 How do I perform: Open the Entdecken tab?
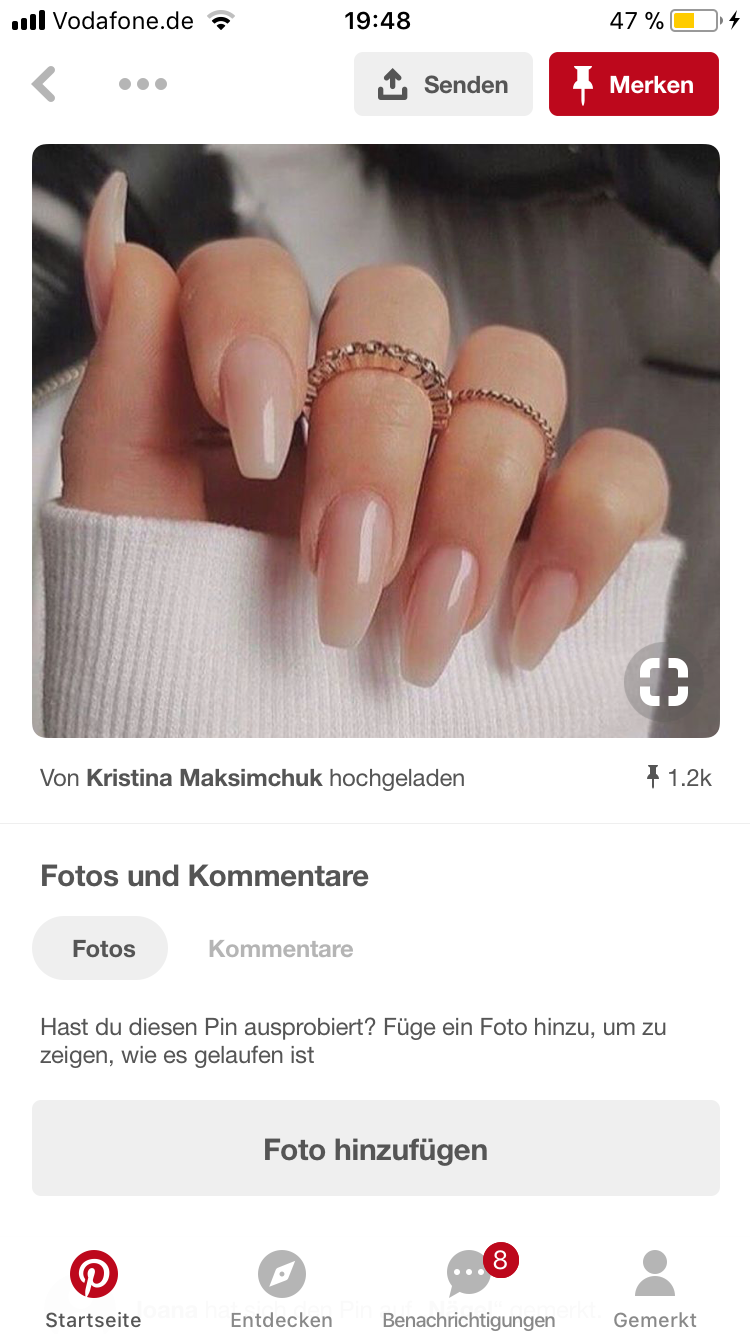point(281,1290)
